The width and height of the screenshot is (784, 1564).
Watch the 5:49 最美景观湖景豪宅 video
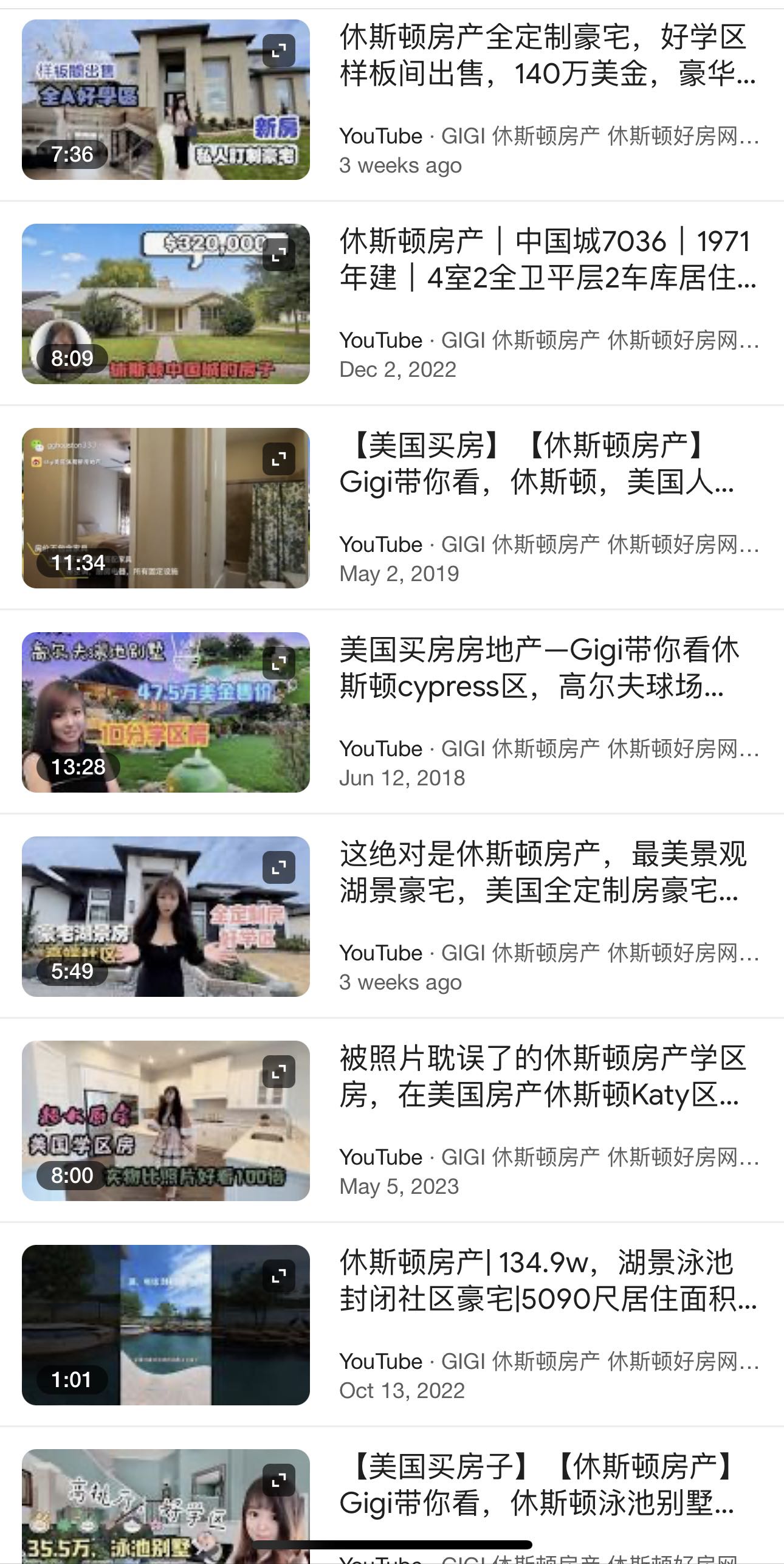pos(165,917)
